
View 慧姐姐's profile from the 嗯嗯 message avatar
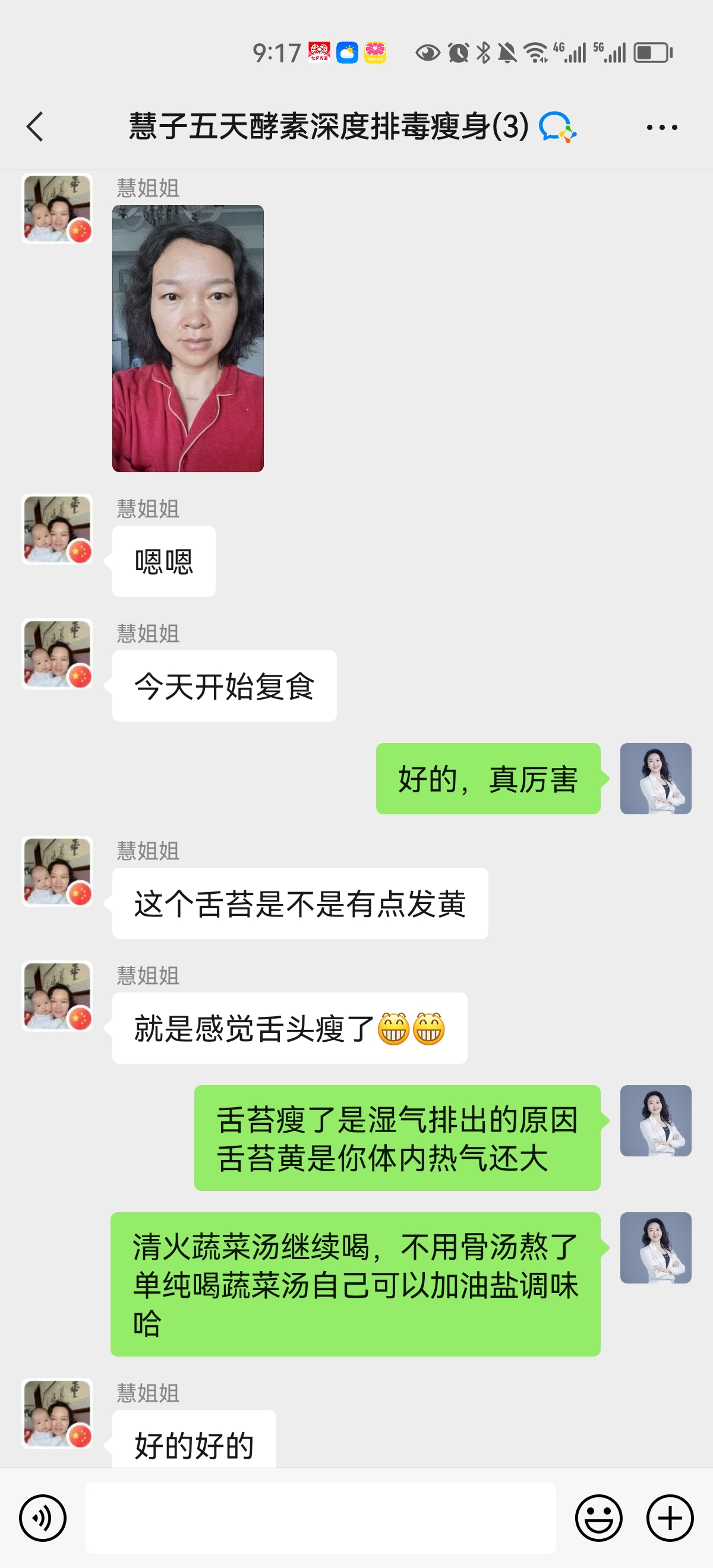(57, 529)
